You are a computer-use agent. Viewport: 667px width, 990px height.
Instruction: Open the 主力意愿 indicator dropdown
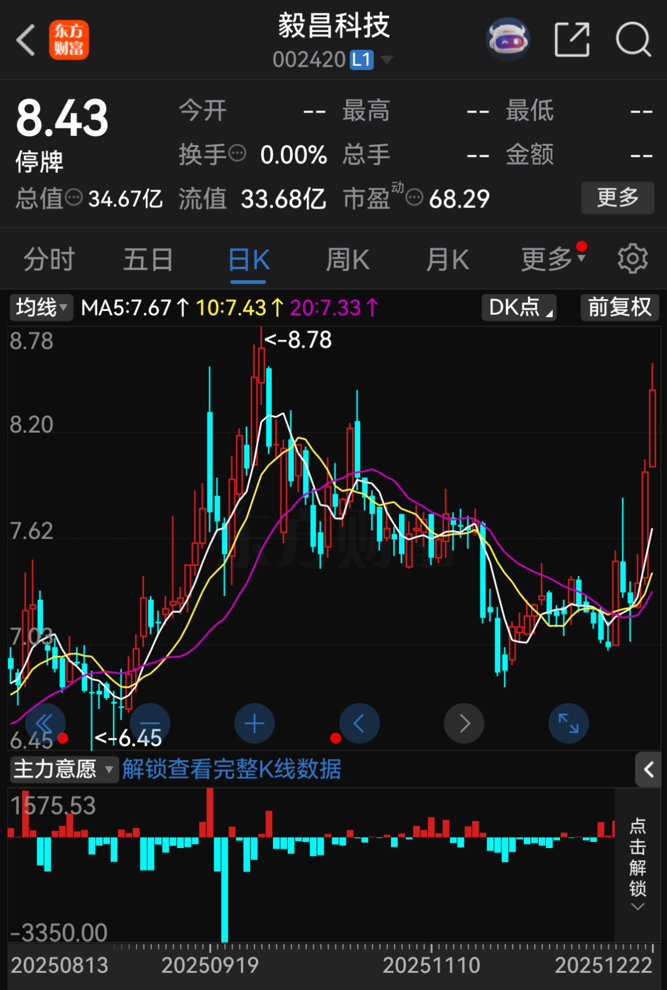(x=64, y=769)
